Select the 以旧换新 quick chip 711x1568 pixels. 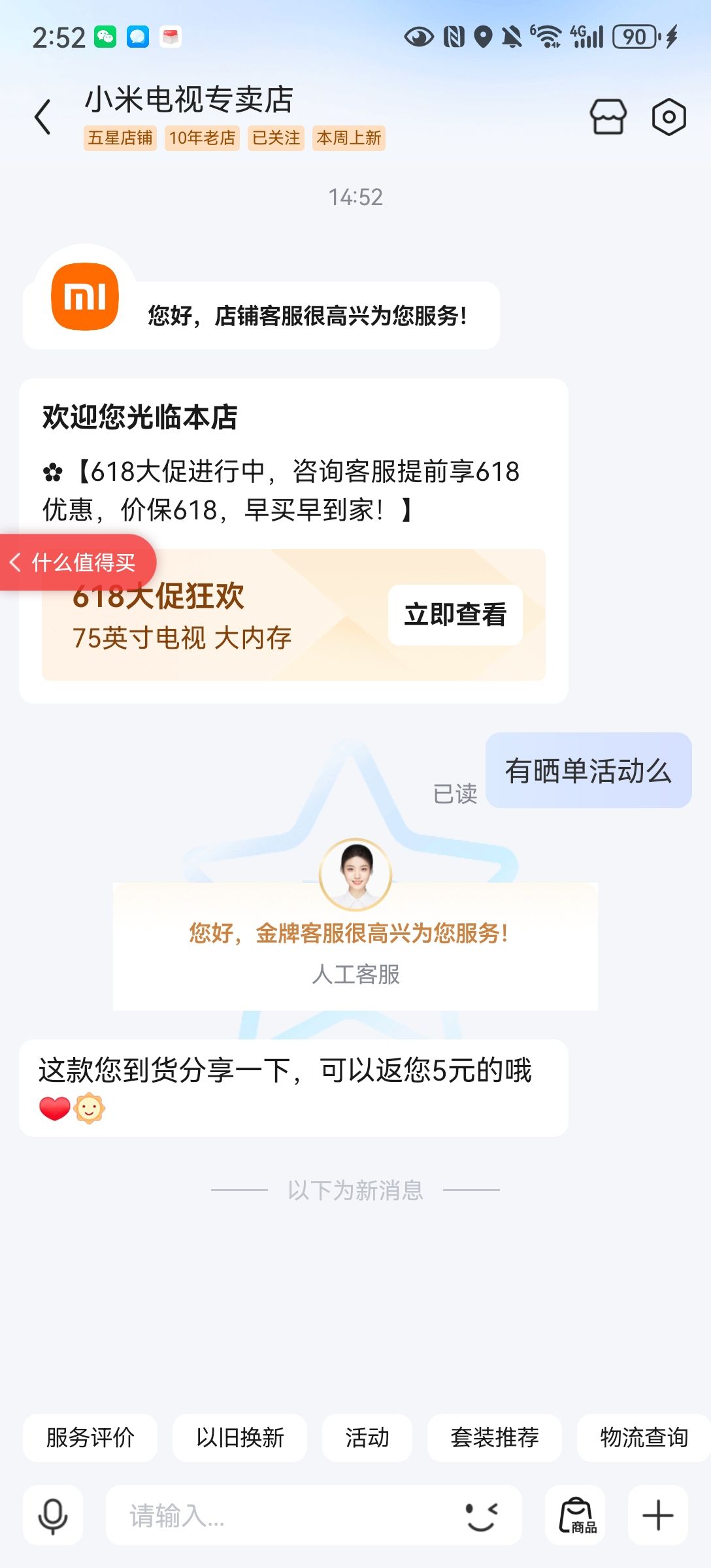pos(240,1437)
